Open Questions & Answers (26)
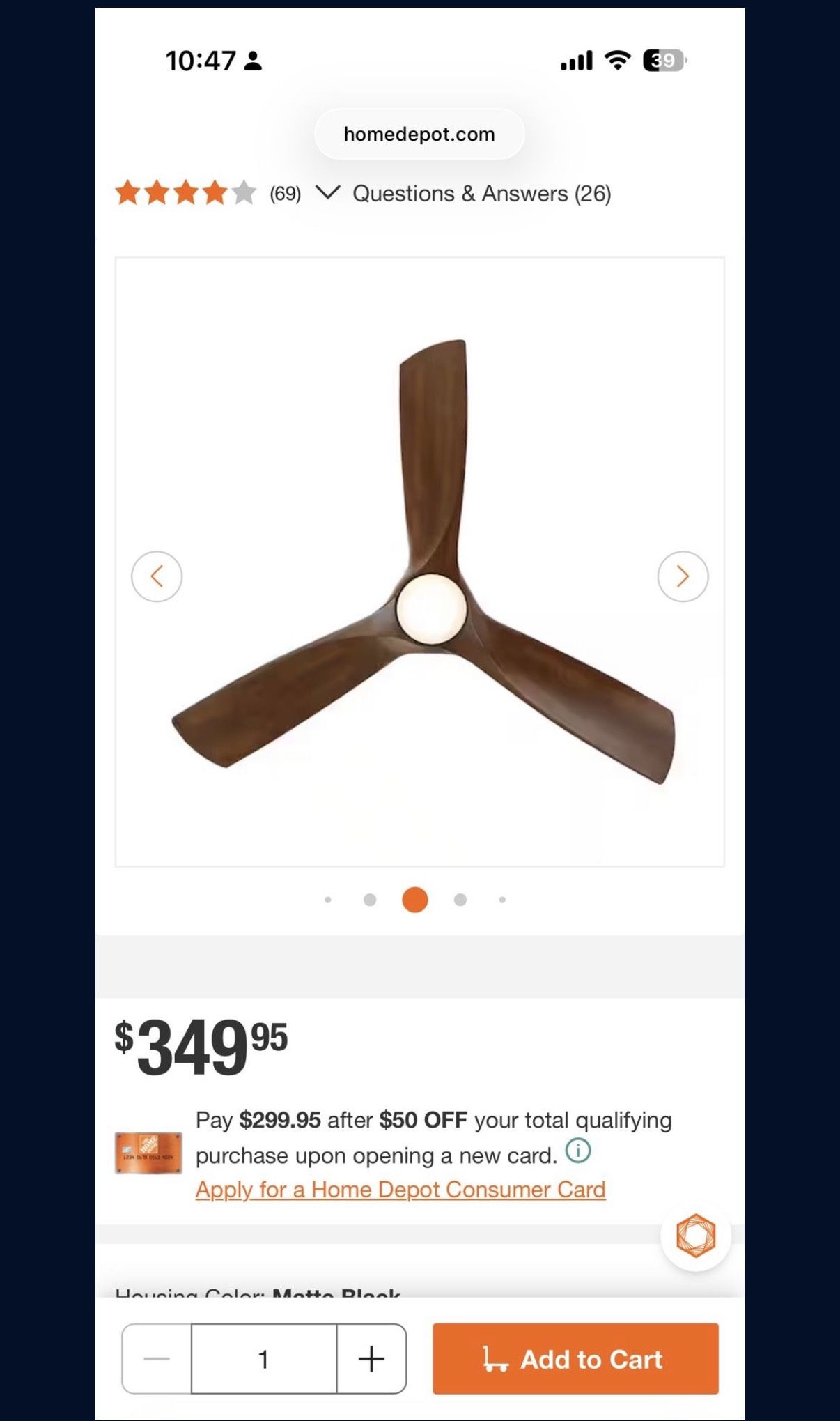The width and height of the screenshot is (840, 1421). (482, 193)
